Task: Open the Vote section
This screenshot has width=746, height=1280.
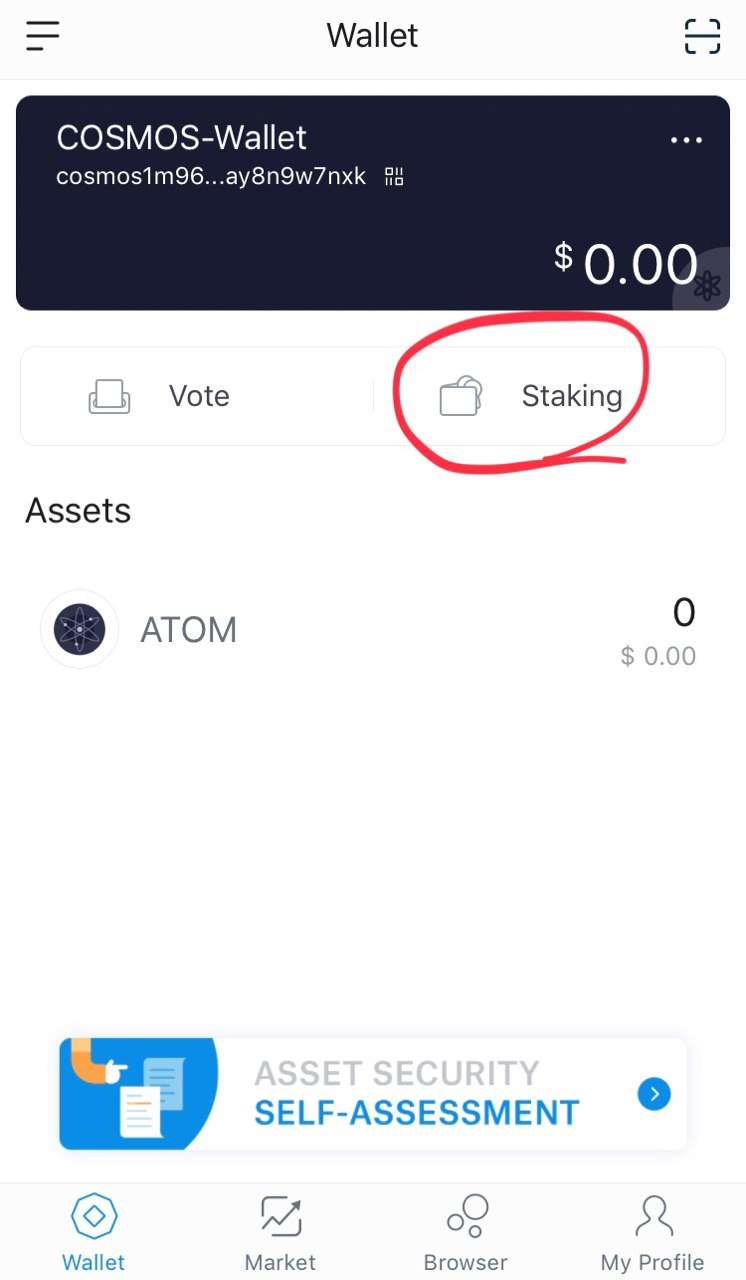Action: coord(198,396)
